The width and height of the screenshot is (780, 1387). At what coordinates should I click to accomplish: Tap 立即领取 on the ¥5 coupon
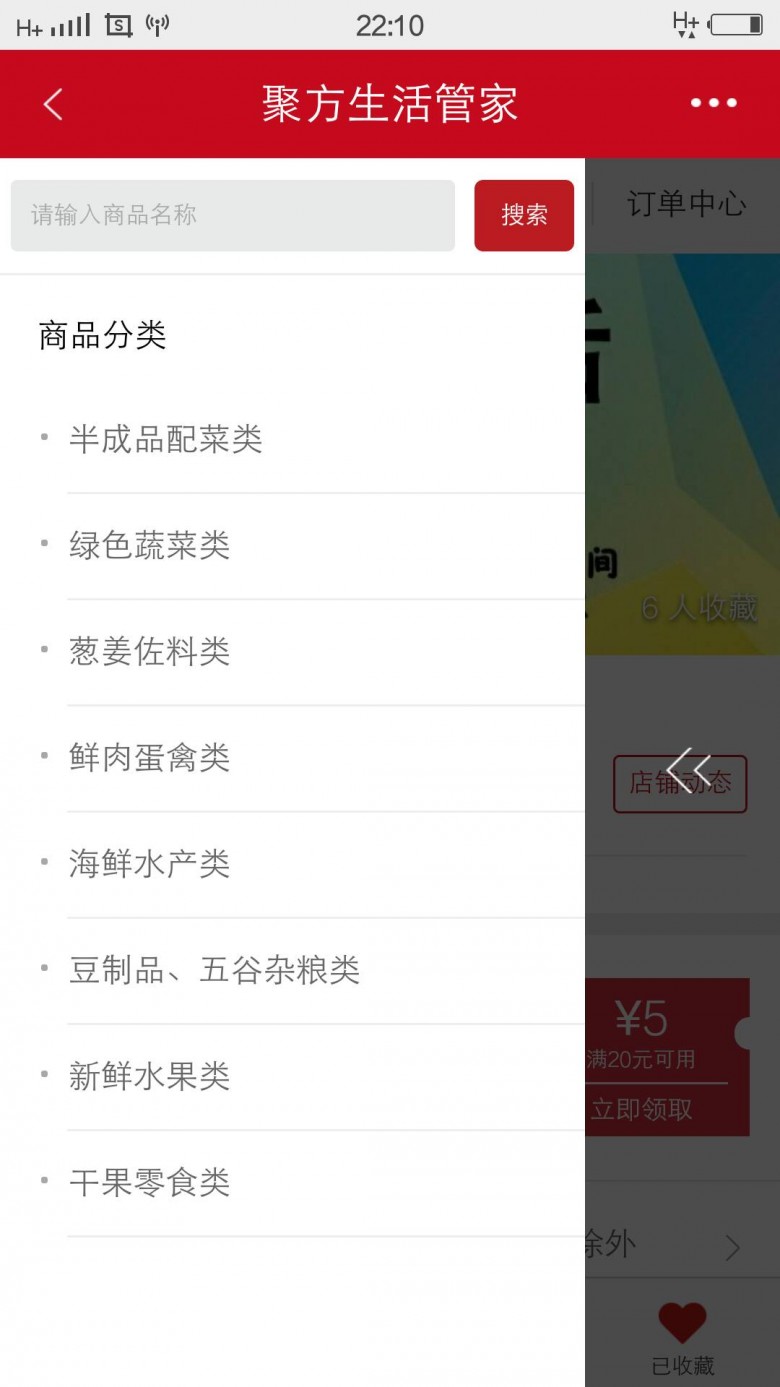(642, 1109)
